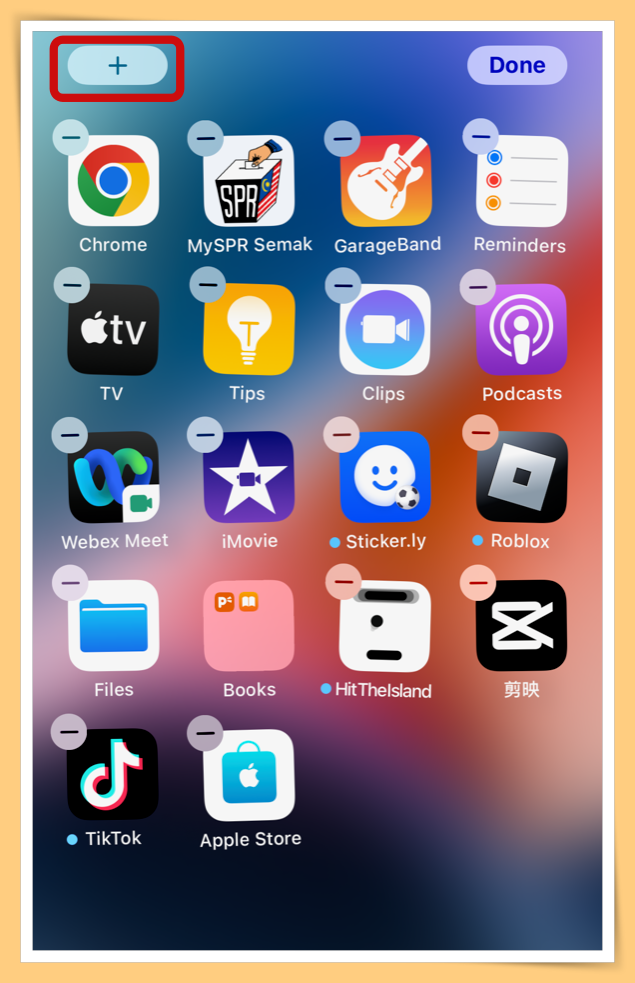The height and width of the screenshot is (983, 635).
Task: Open the Books folder
Action: coord(249,625)
